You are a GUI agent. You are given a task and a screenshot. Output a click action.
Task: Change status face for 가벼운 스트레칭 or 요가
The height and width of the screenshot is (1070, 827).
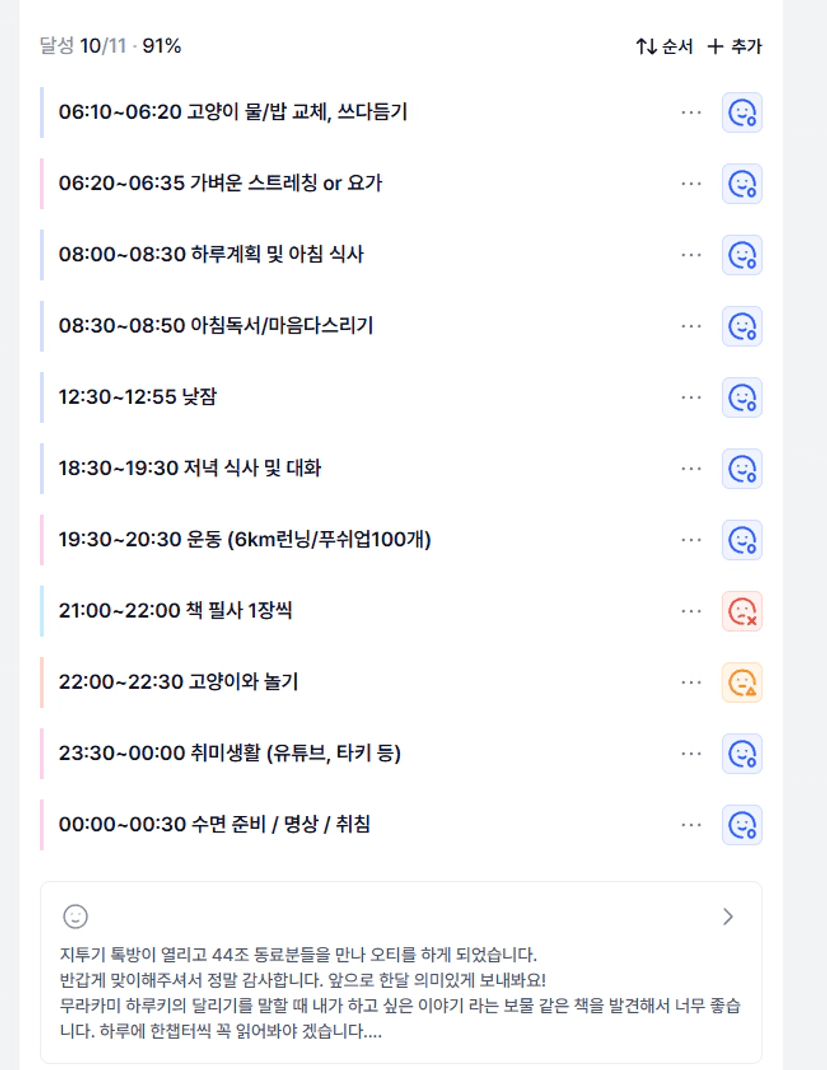click(742, 184)
